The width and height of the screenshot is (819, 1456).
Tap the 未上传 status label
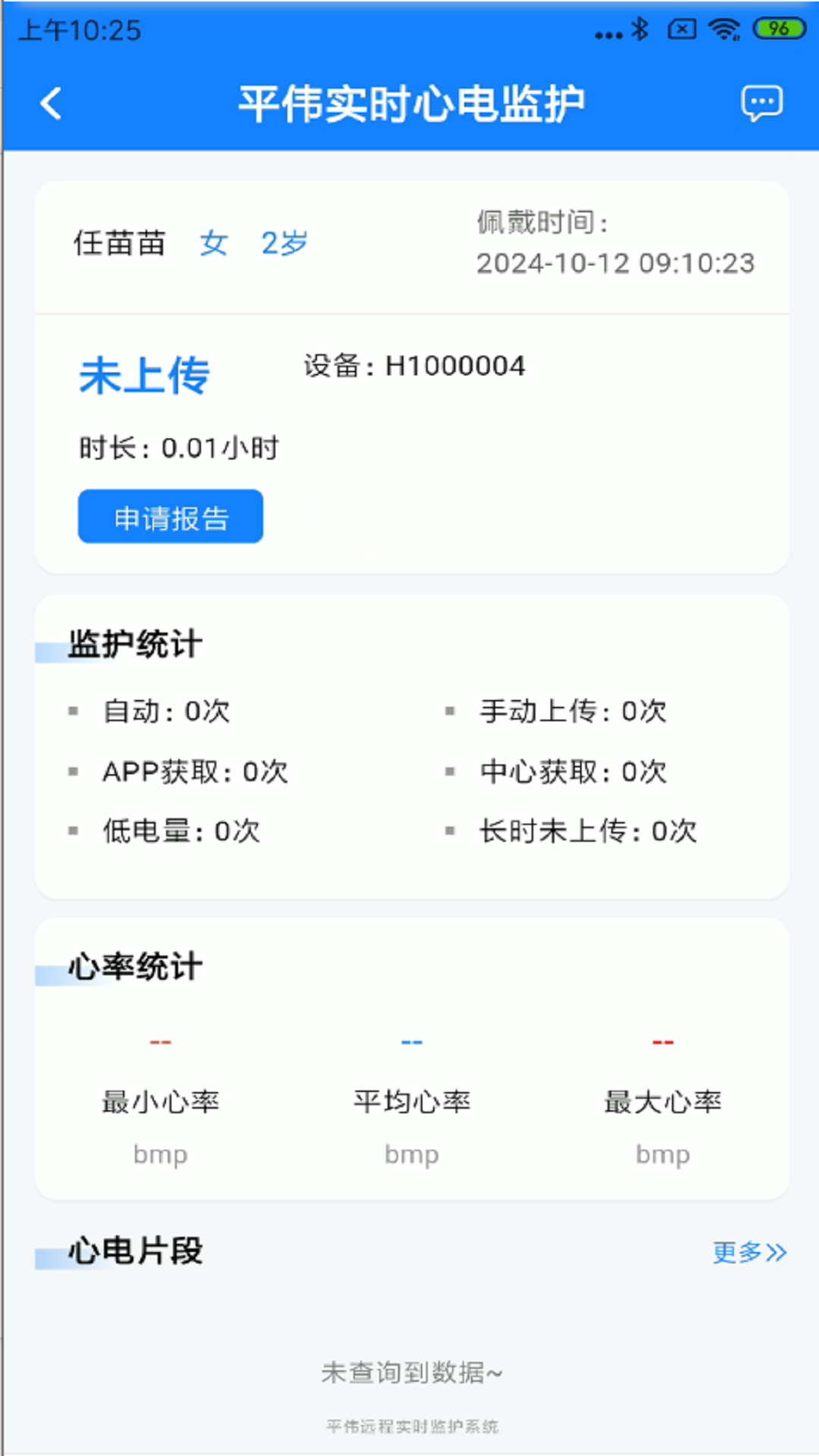[144, 375]
